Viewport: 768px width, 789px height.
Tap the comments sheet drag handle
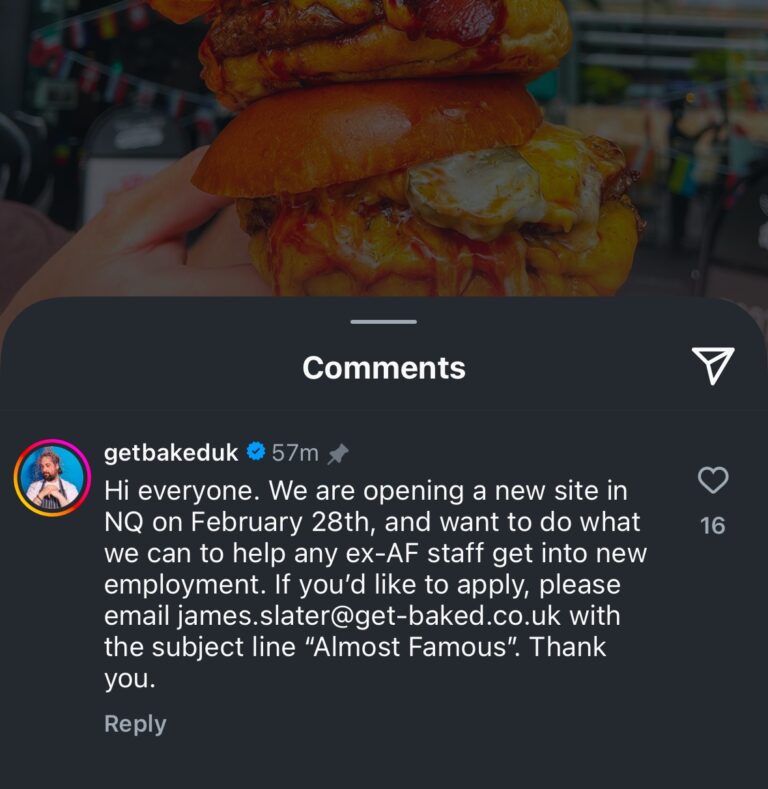pyautogui.click(x=384, y=322)
